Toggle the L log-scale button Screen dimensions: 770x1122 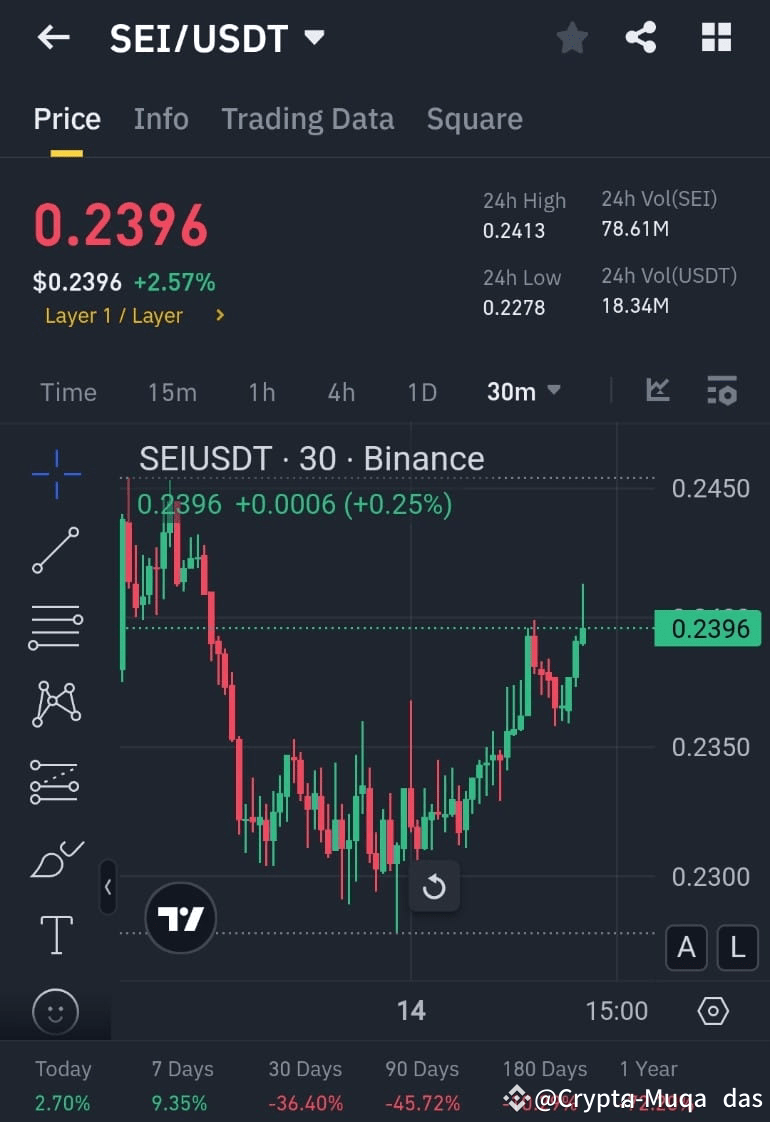click(x=737, y=948)
